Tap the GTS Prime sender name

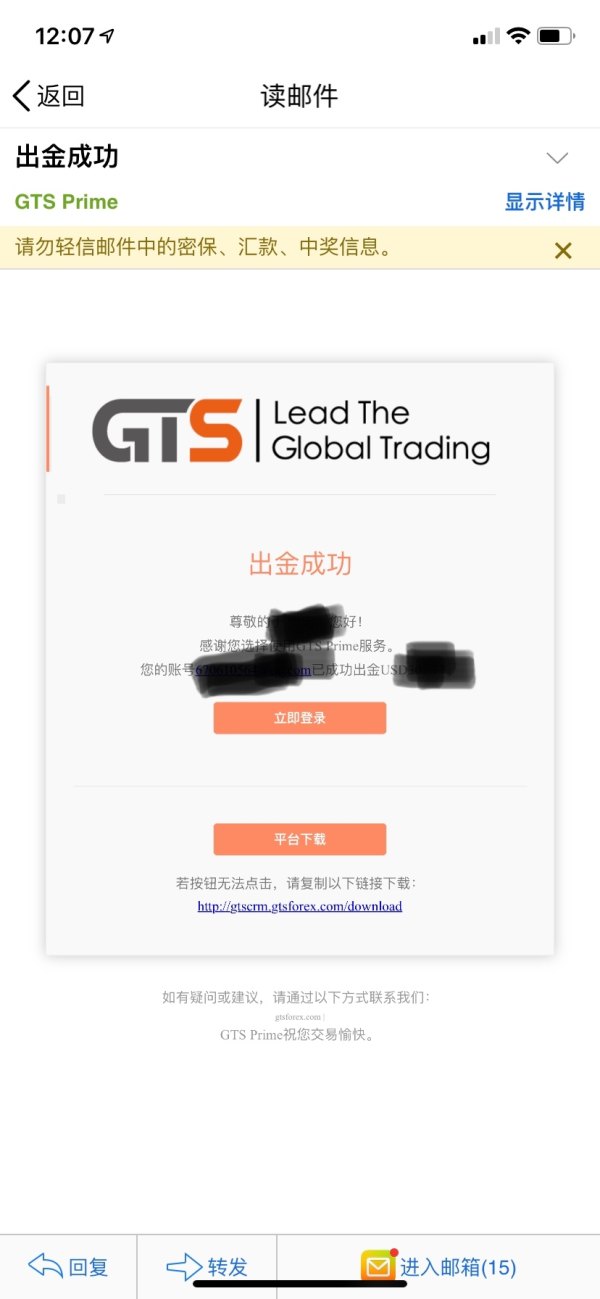(x=66, y=202)
